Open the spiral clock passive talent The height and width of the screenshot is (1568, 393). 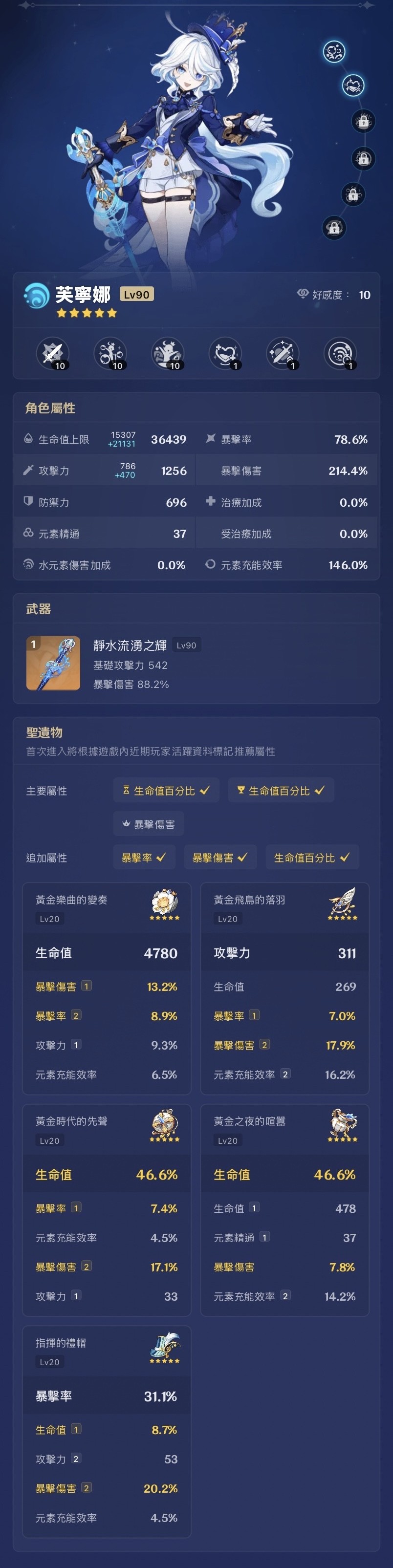pos(340,353)
